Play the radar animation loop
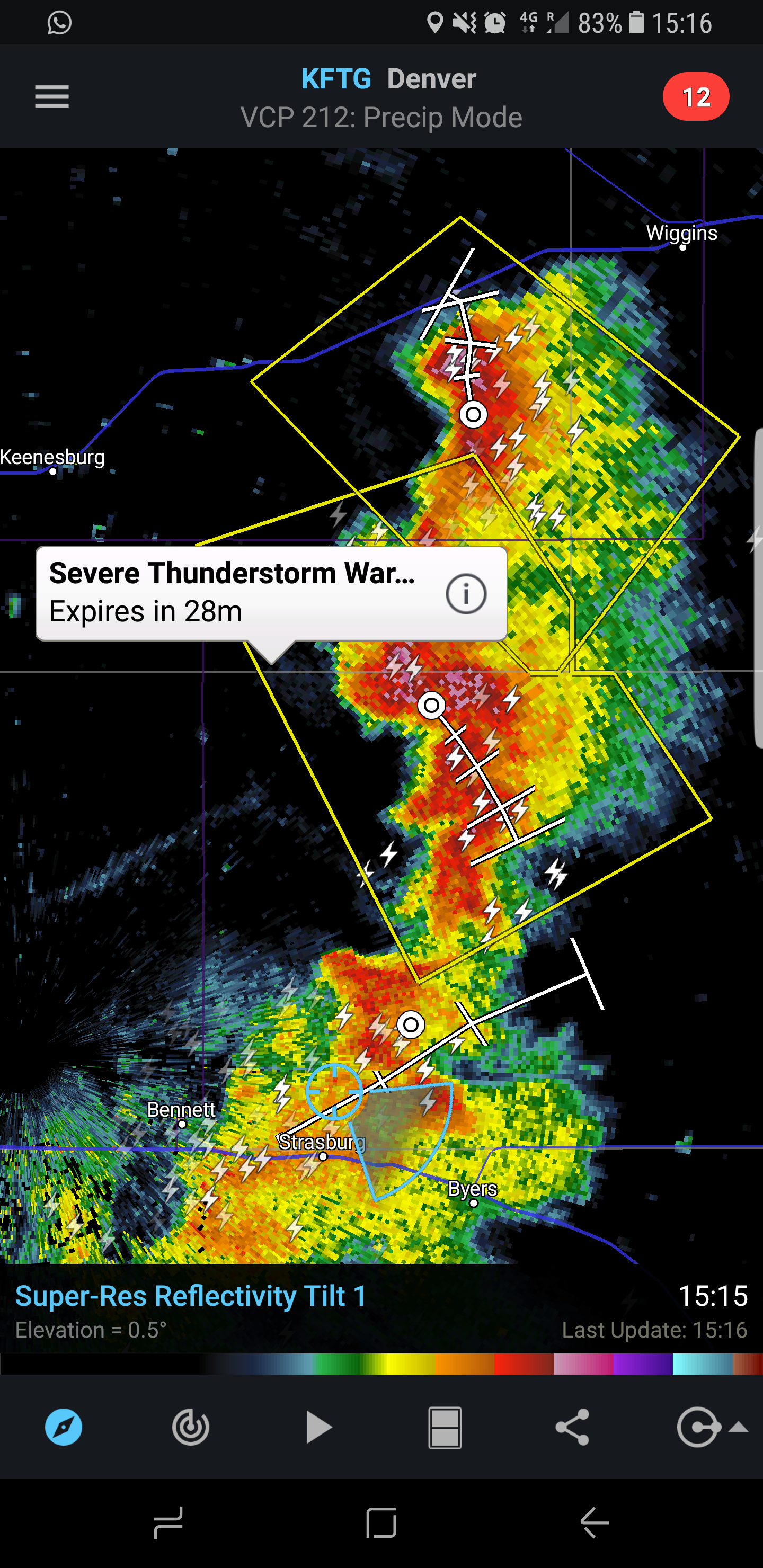This screenshot has width=763, height=1568. (x=318, y=1427)
